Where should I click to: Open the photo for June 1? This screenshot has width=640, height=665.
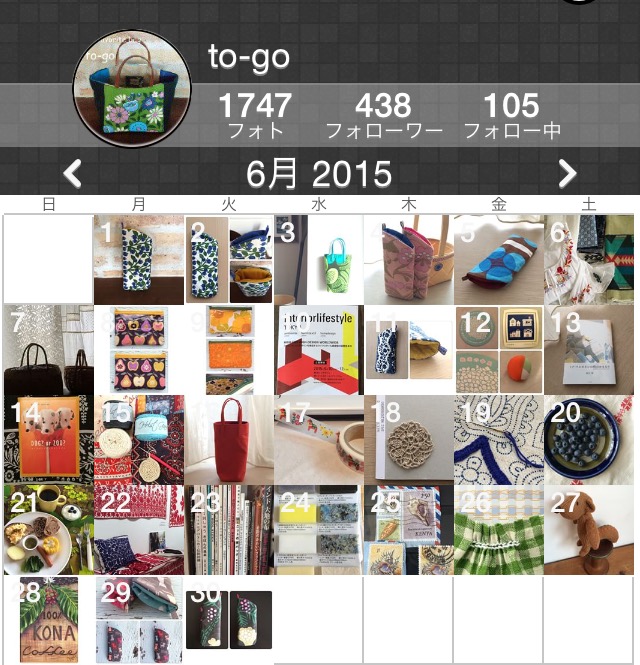[x=139, y=260]
